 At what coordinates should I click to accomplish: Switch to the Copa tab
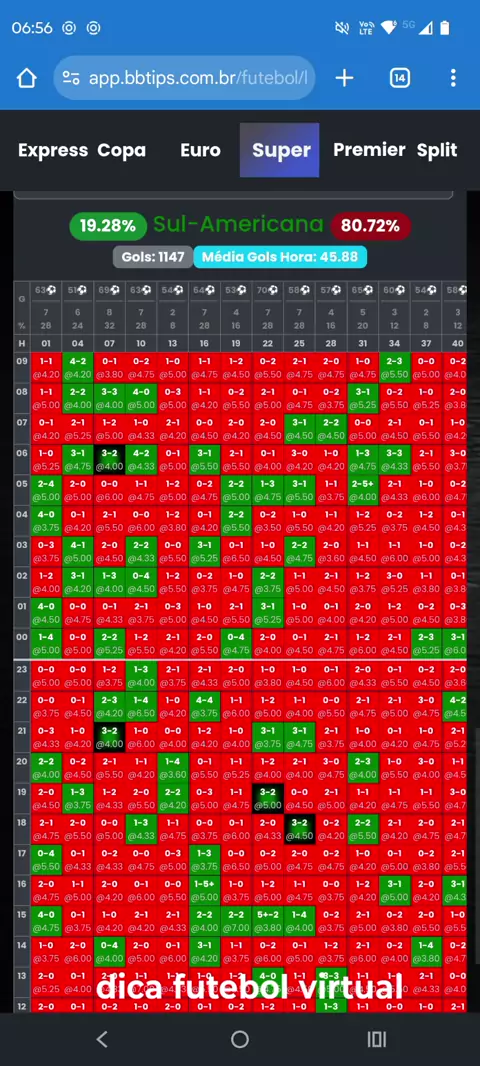[122, 150]
